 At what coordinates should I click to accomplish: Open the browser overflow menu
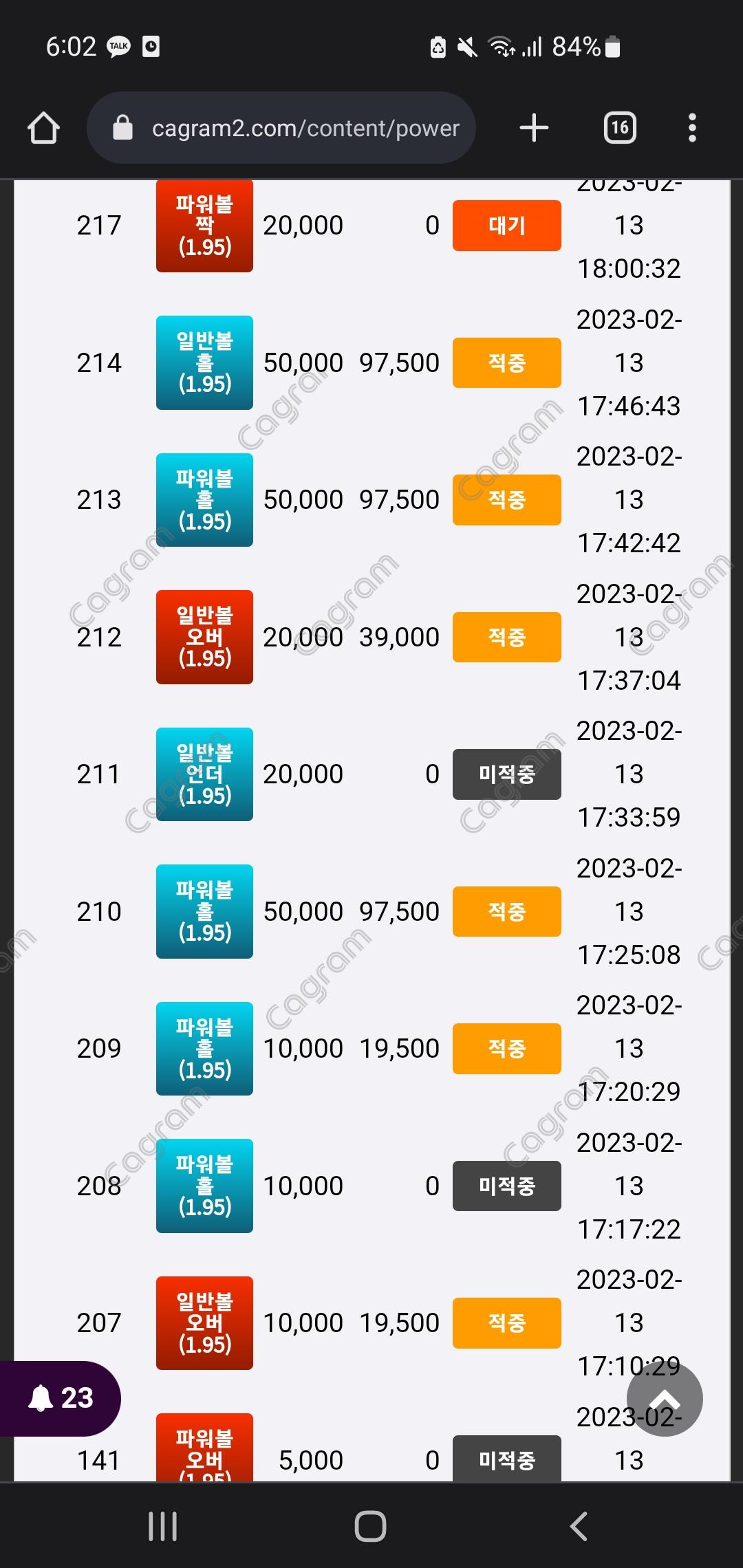coord(692,128)
